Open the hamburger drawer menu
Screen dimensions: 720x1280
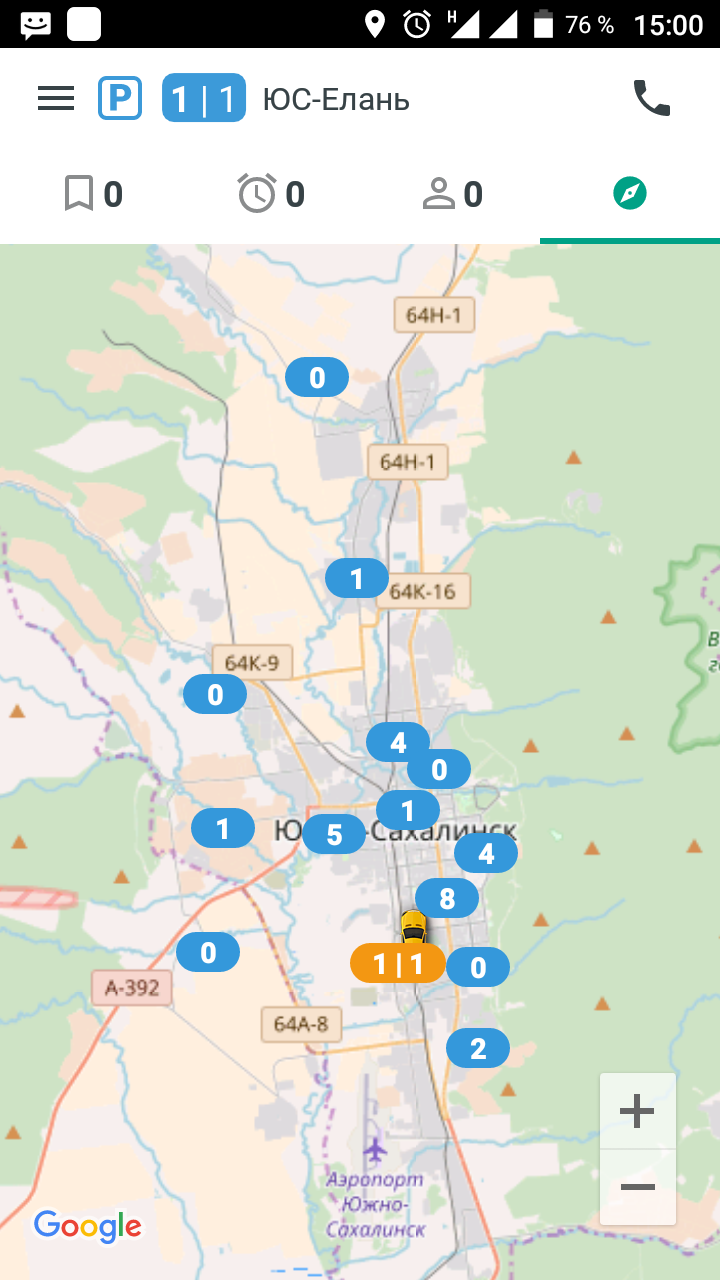pyautogui.click(x=56, y=98)
